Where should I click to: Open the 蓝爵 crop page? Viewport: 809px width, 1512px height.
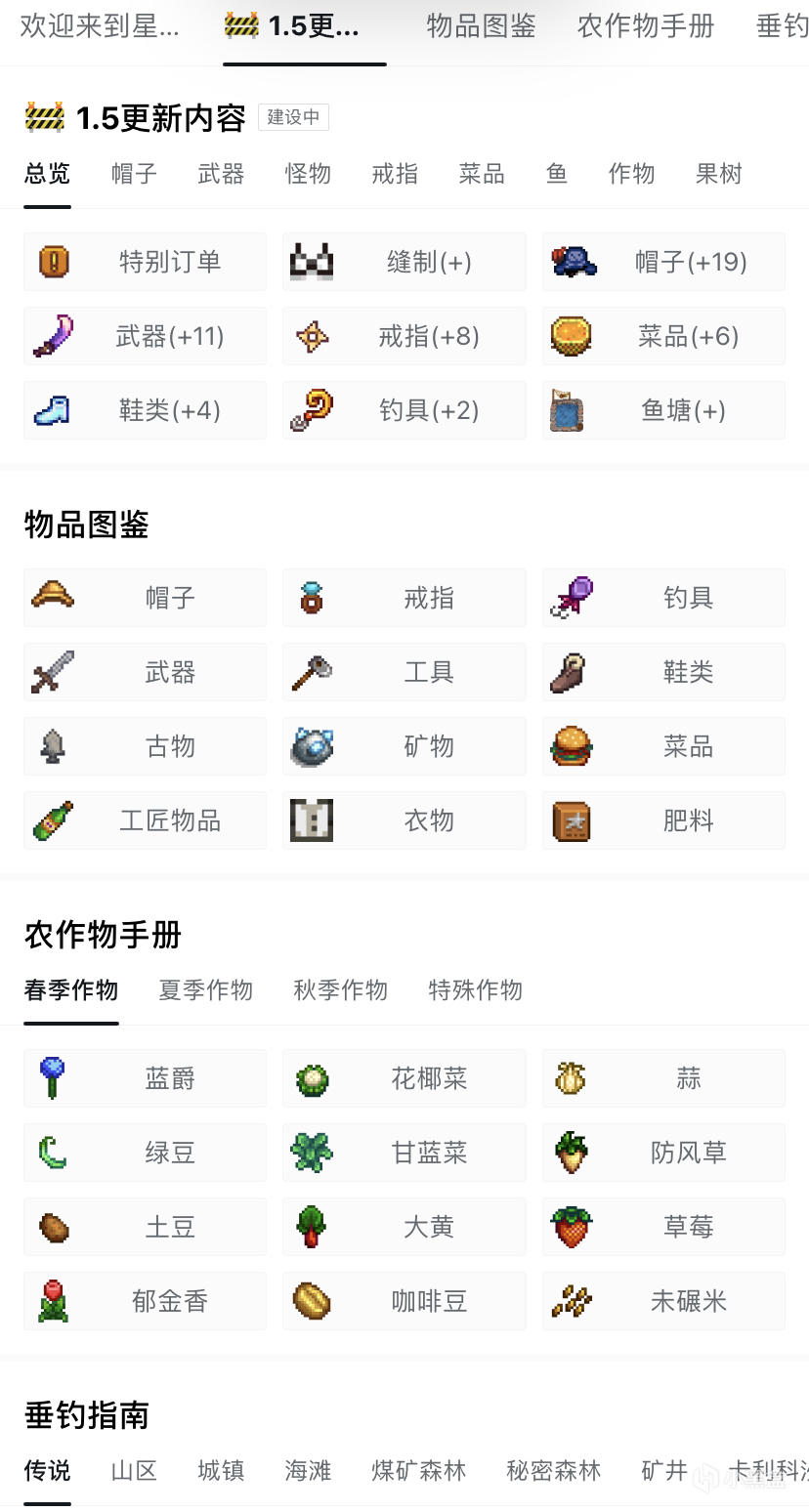[x=145, y=1078]
